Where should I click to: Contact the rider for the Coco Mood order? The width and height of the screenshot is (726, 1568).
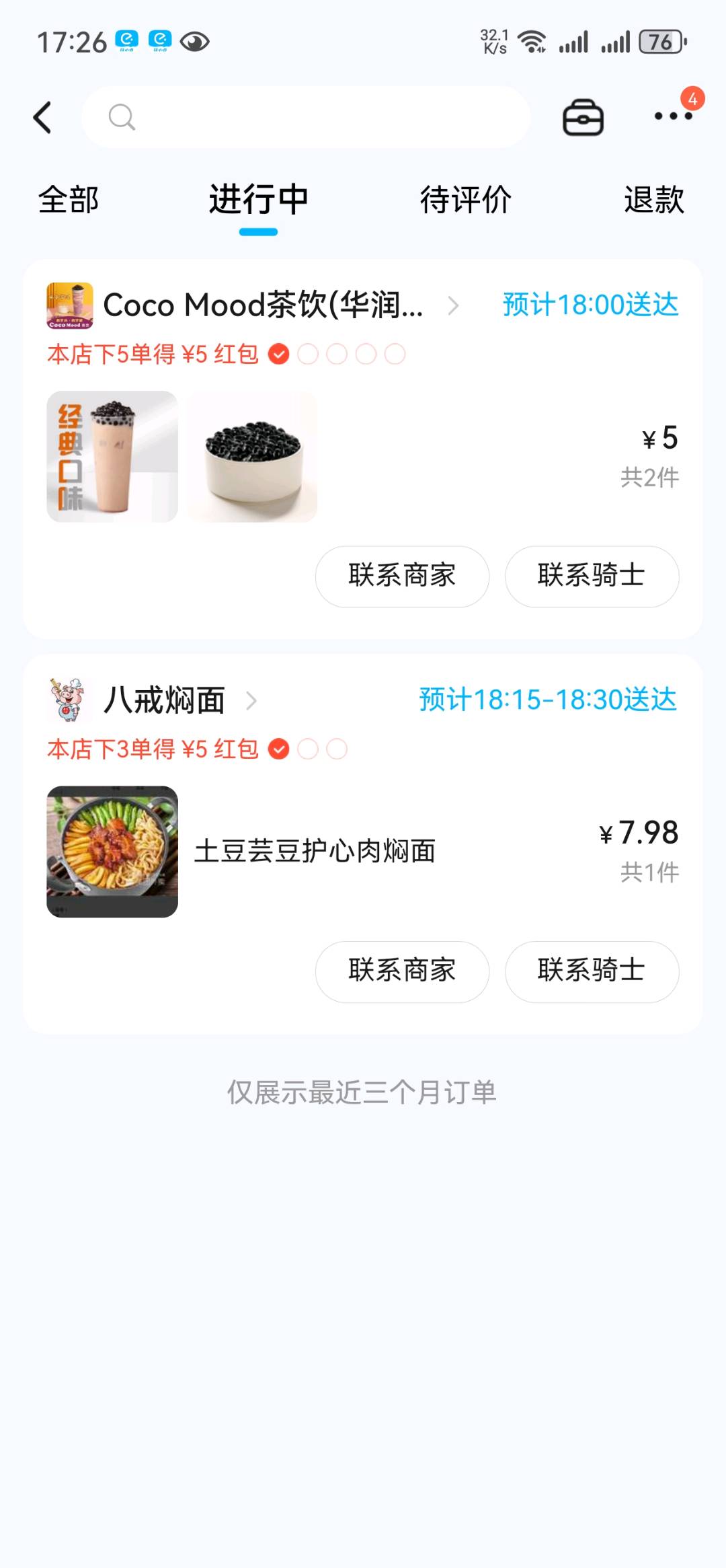tap(592, 576)
